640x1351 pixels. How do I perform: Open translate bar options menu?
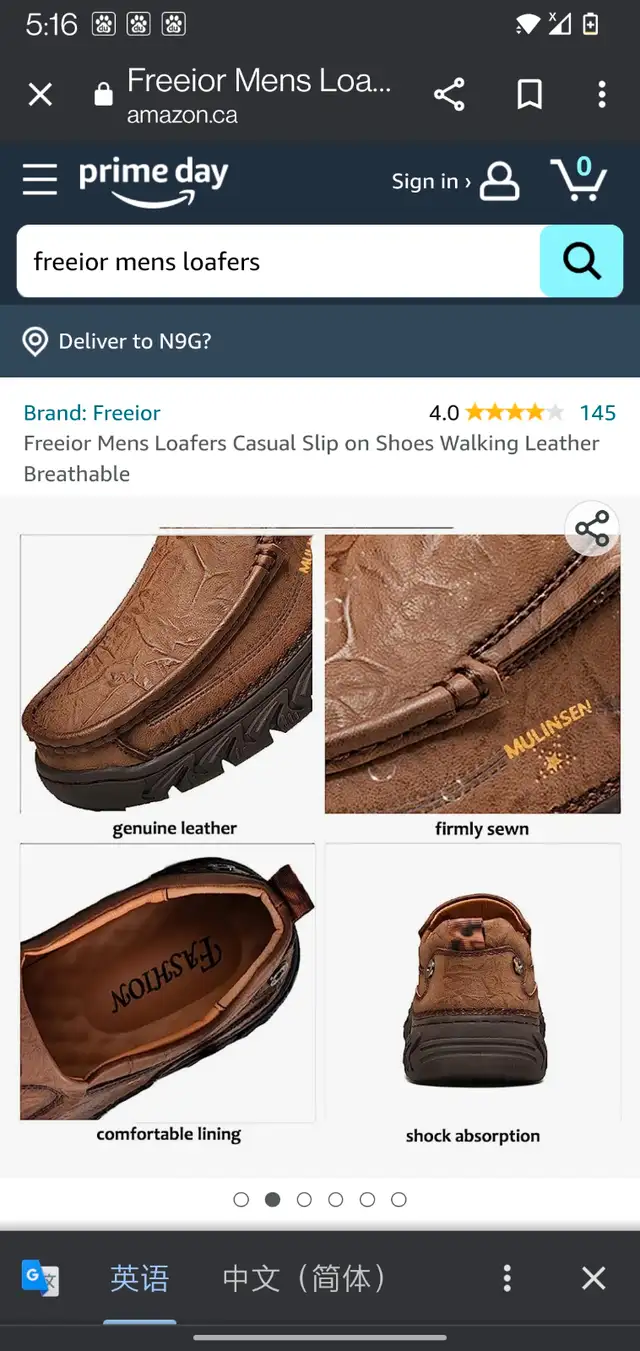coord(507,1278)
